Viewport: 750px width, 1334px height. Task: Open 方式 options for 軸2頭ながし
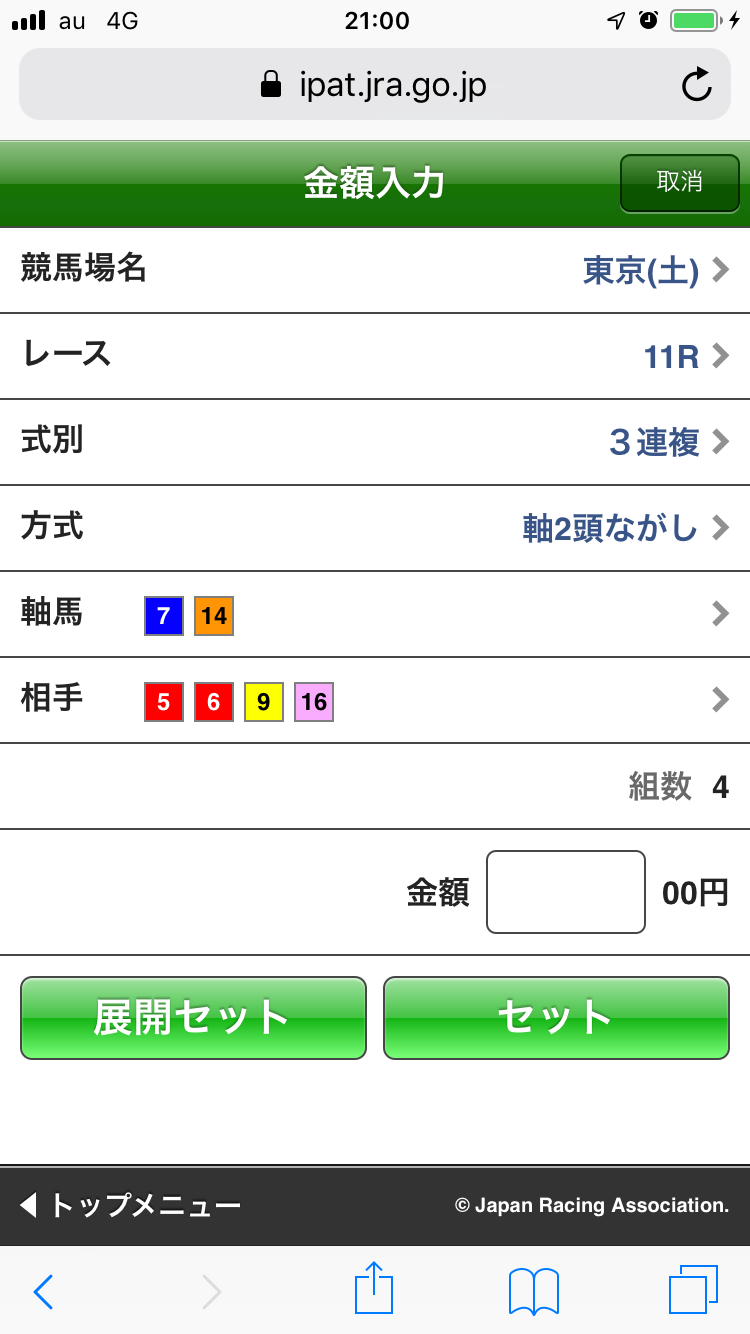(610, 528)
